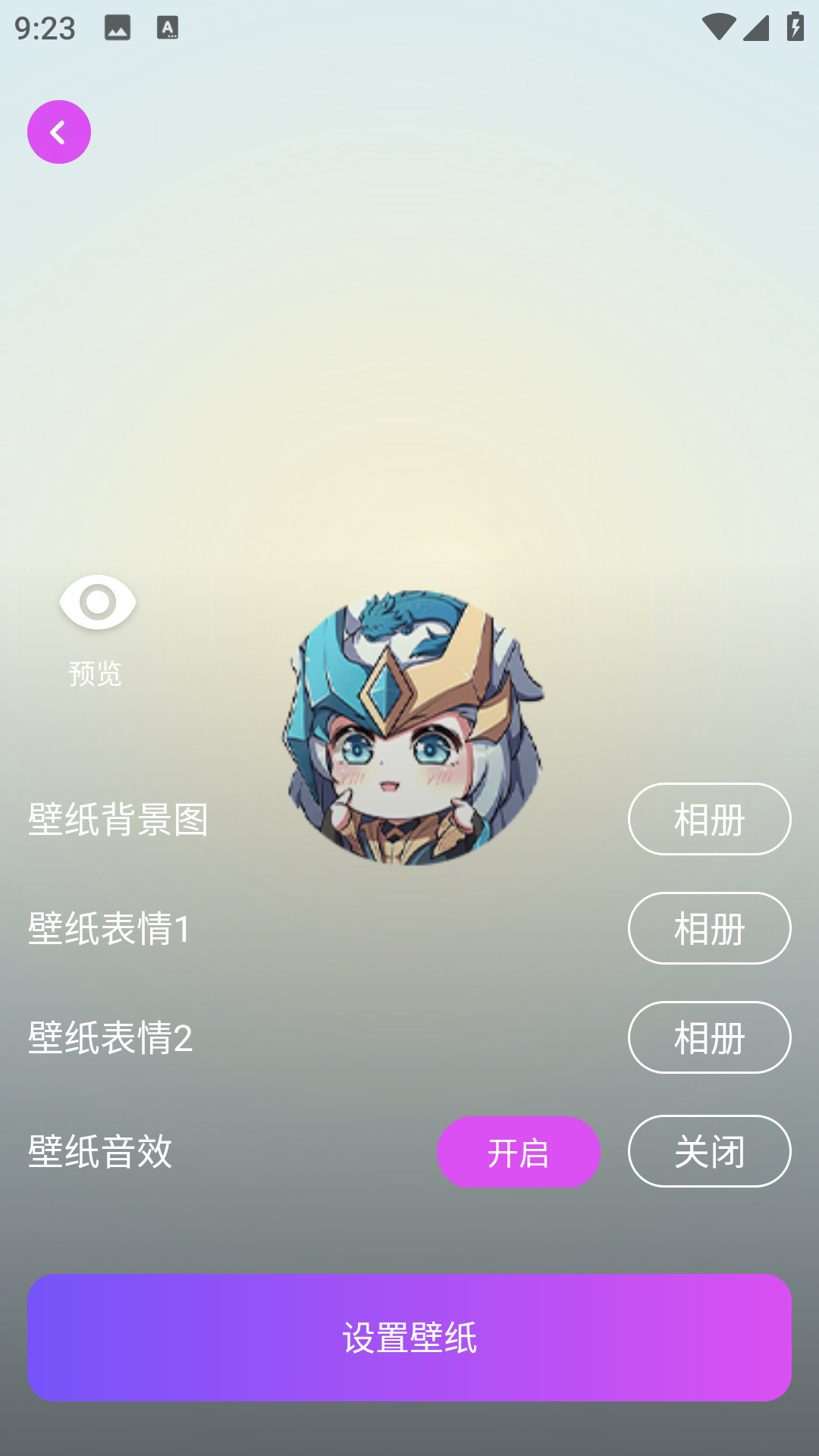Open album picker for 壁纸表情1
Screen dimensions: 819x1456
tap(710, 928)
